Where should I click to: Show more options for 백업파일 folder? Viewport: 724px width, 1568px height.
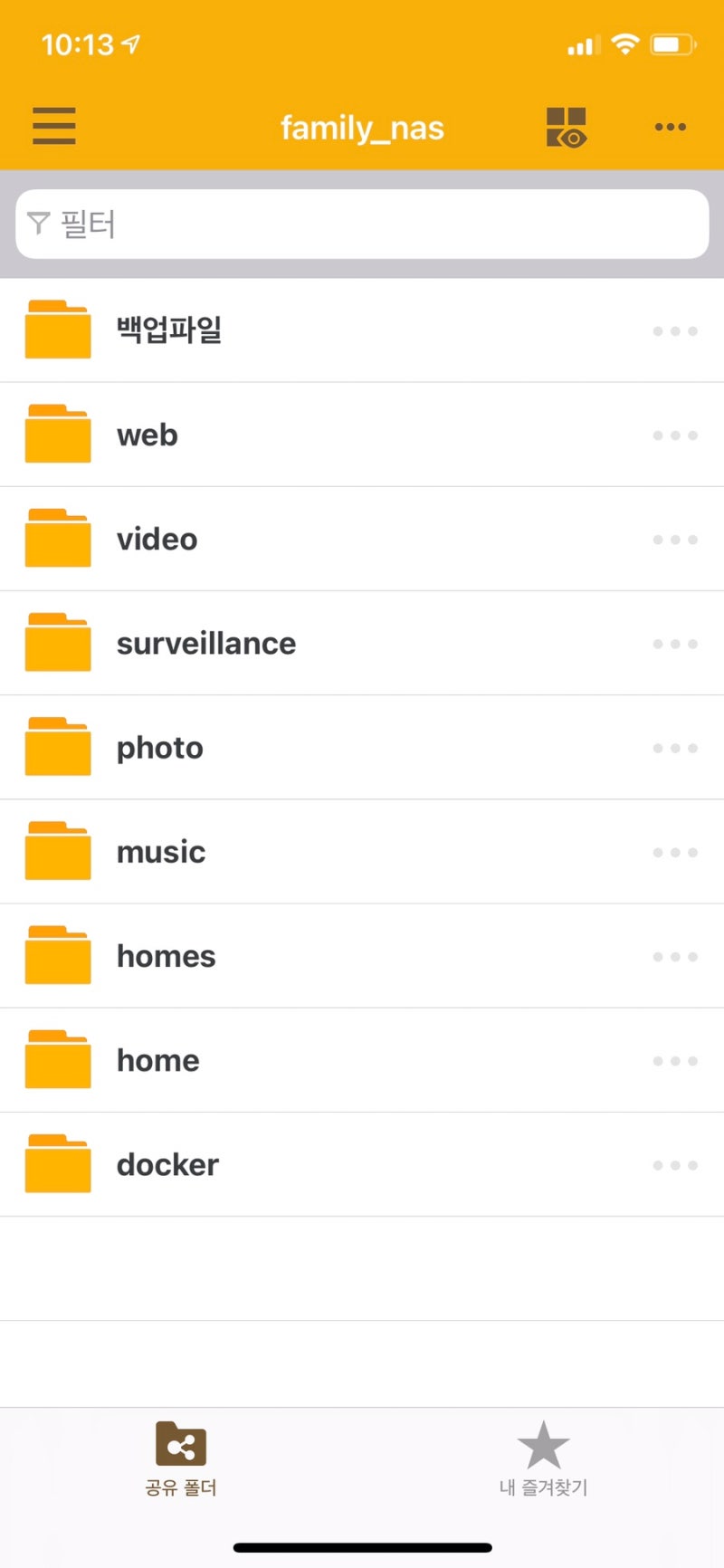[x=675, y=331]
